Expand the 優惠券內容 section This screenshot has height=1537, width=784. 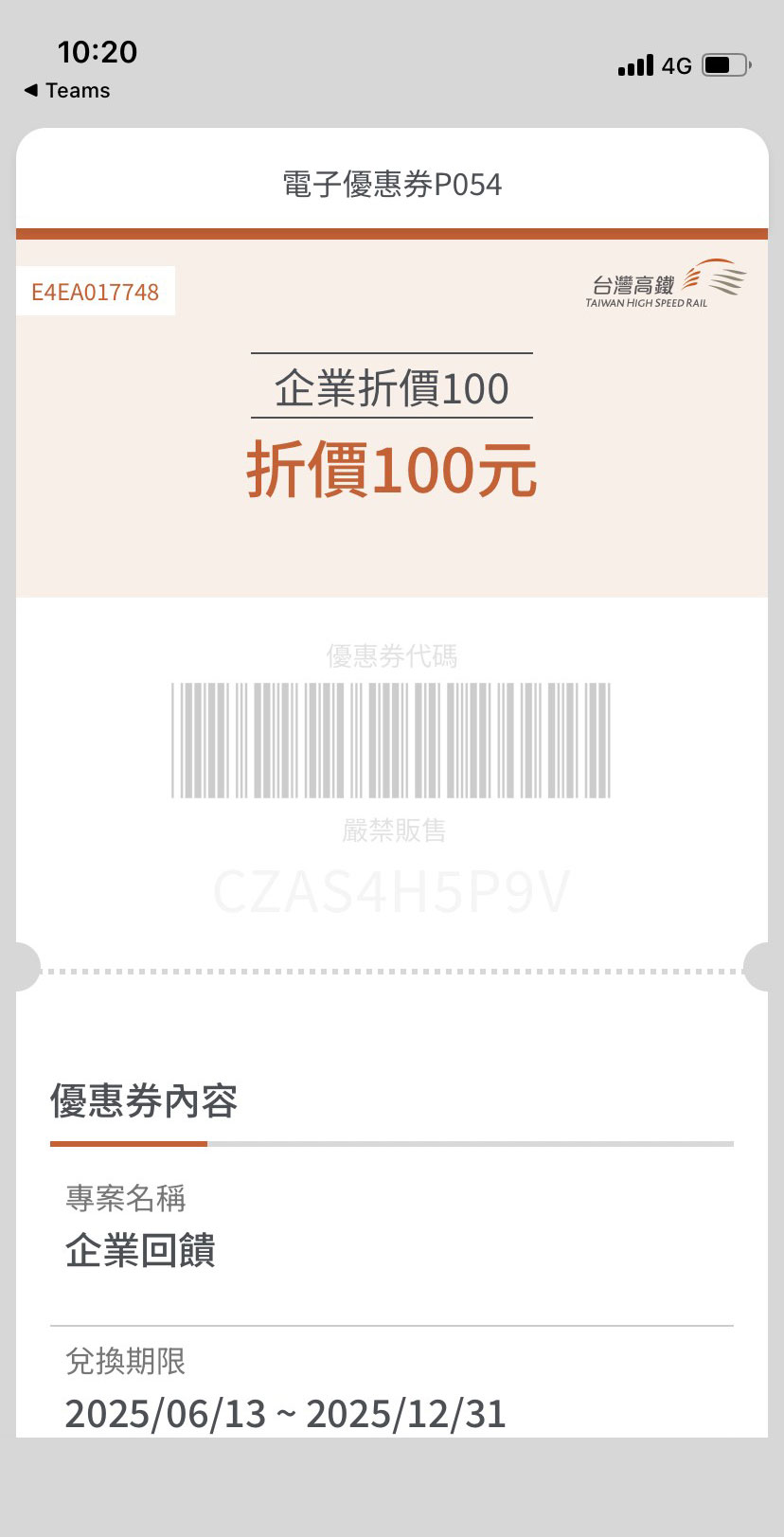144,1101
